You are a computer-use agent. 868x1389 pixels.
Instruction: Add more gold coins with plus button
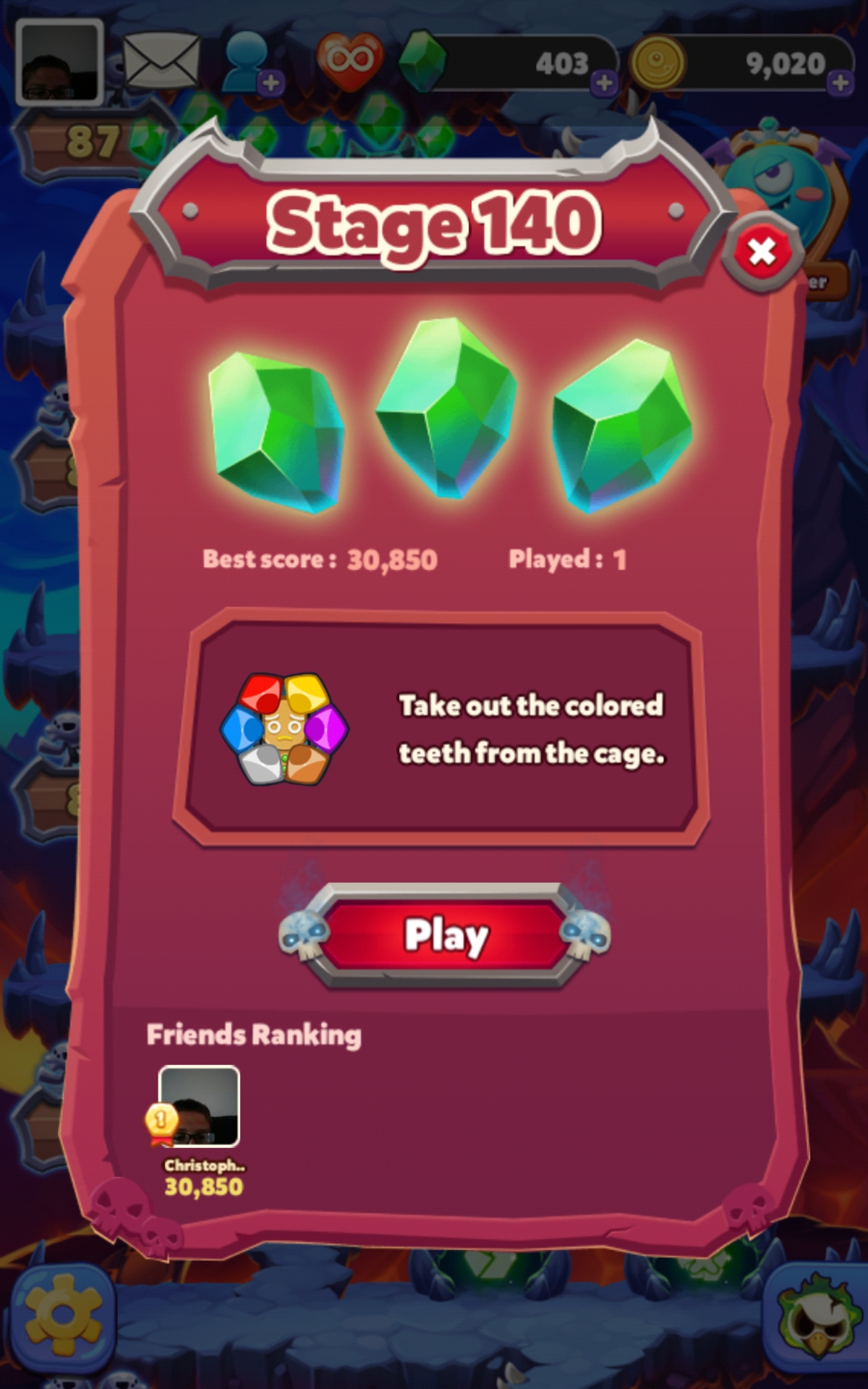tap(841, 83)
